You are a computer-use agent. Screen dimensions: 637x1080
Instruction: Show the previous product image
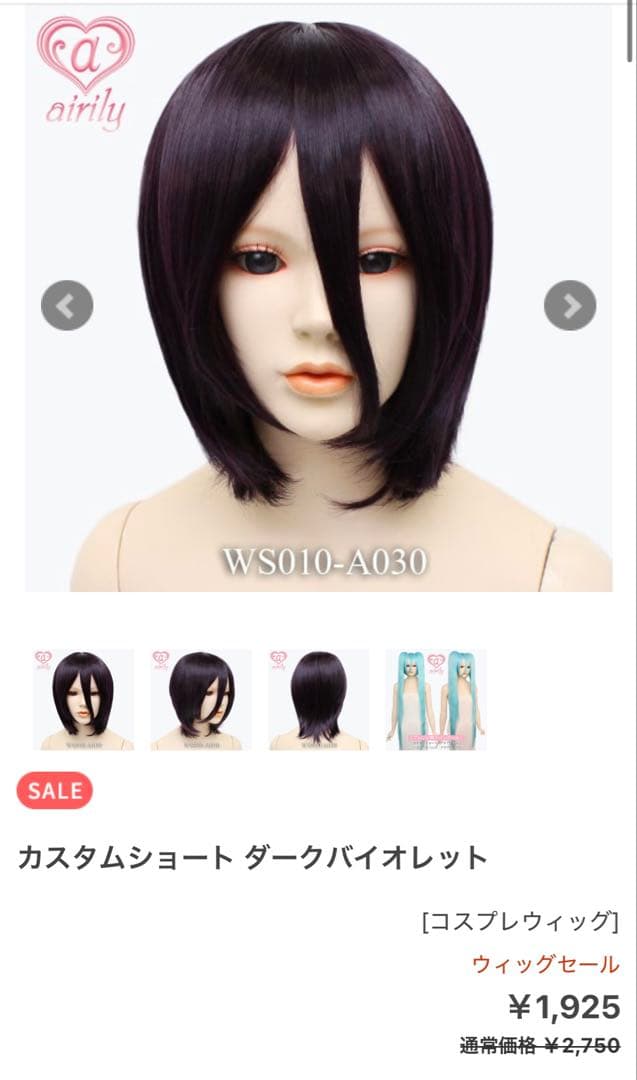point(67,306)
